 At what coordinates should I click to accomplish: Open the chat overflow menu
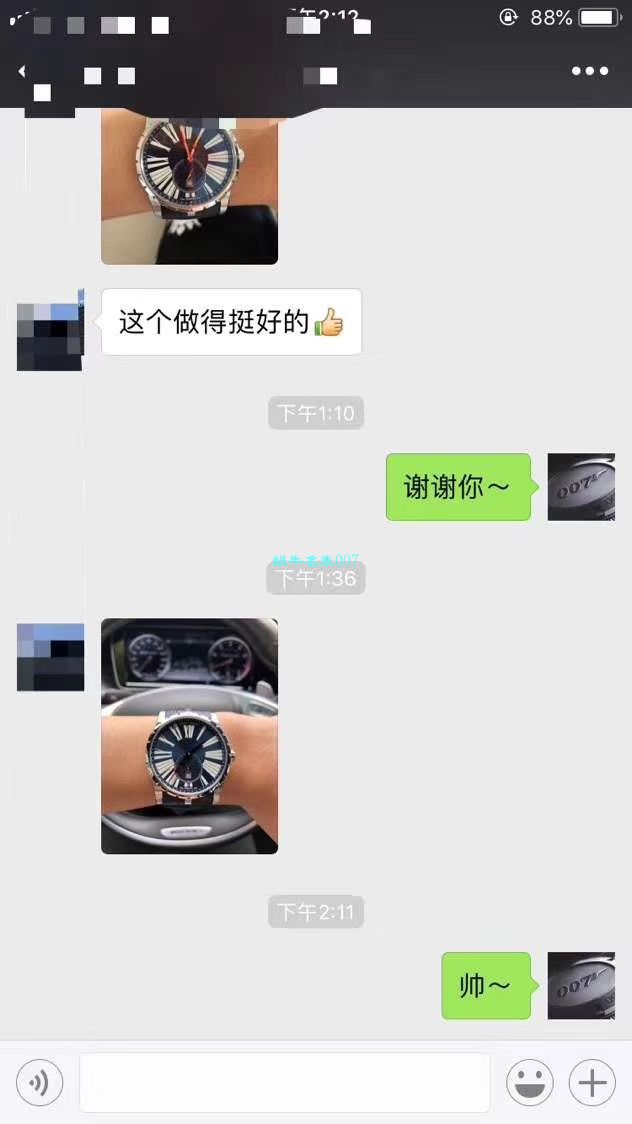pyautogui.click(x=589, y=72)
